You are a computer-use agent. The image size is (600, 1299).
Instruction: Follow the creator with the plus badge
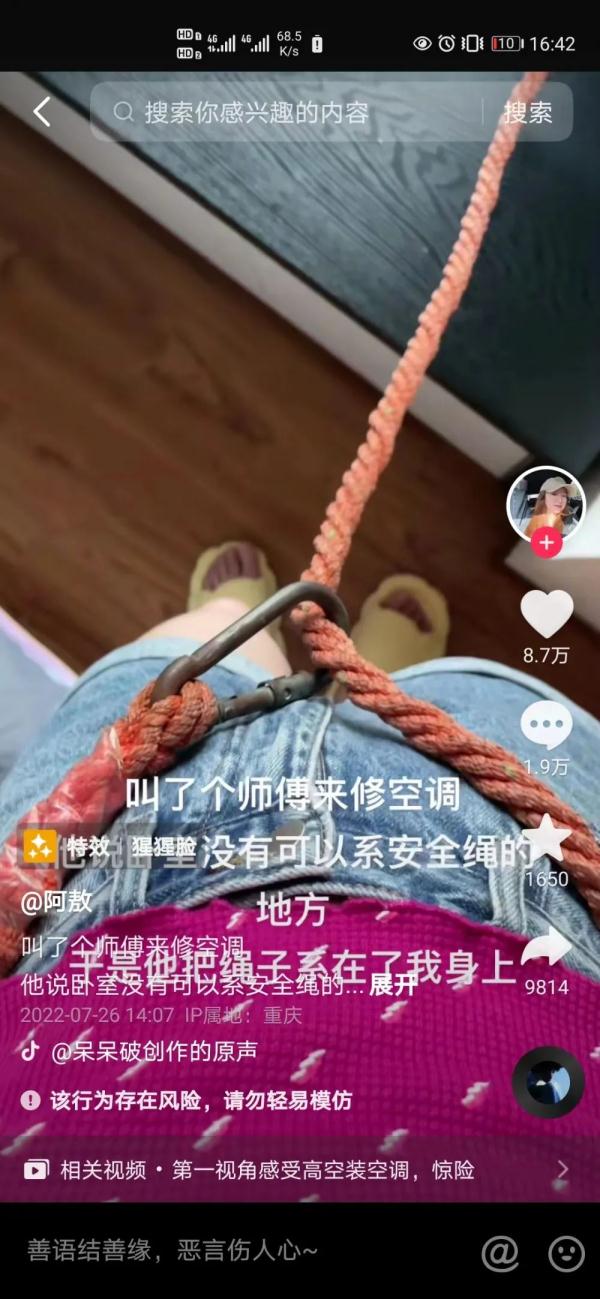[546, 543]
